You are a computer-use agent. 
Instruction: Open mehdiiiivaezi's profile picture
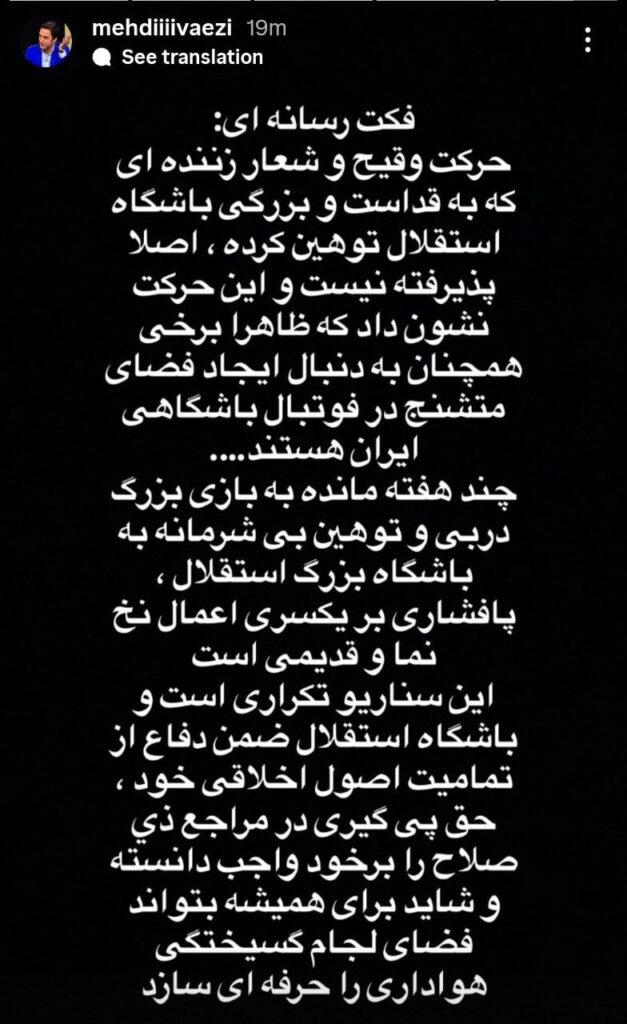pyautogui.click(x=47, y=43)
